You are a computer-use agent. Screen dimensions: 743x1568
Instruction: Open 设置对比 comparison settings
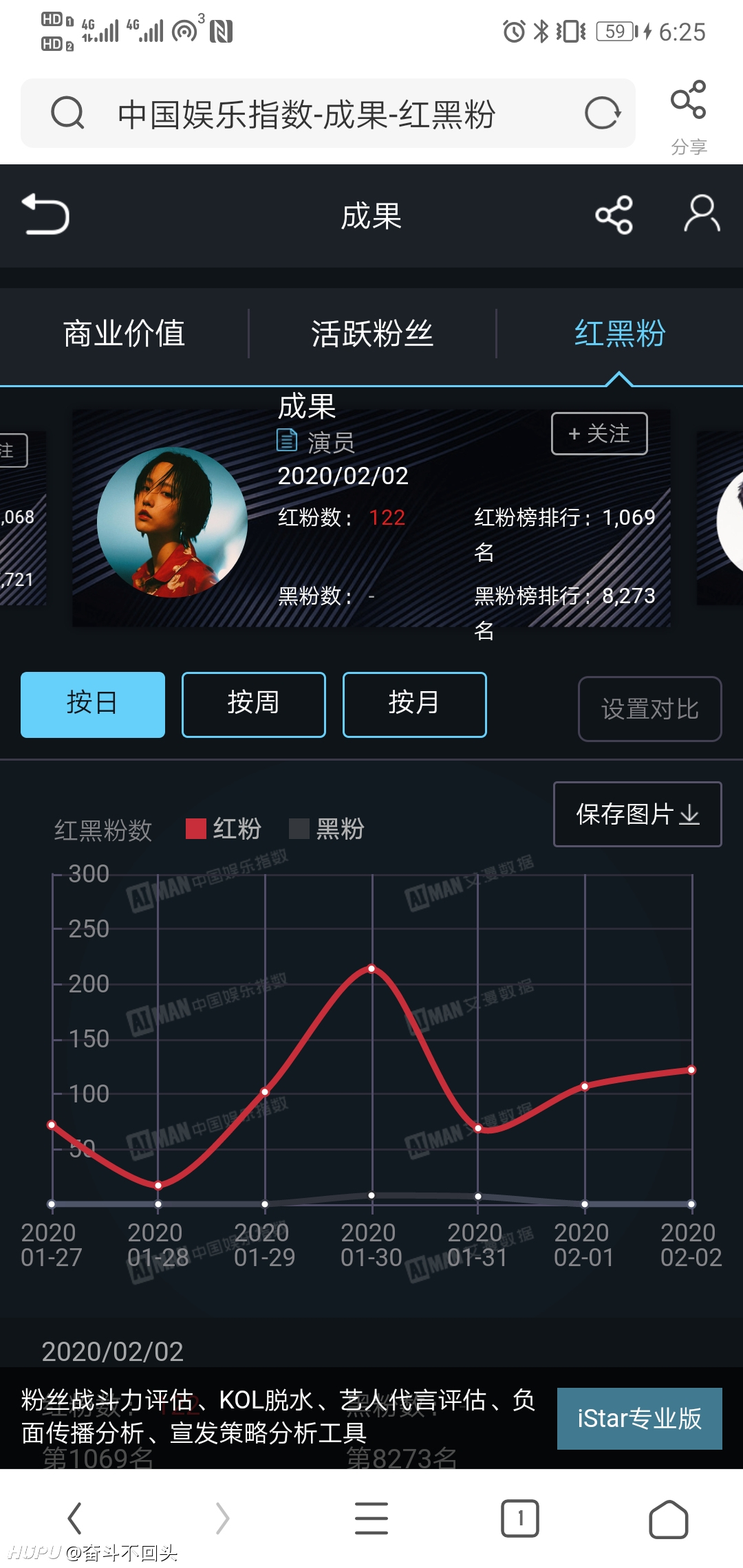click(x=650, y=709)
